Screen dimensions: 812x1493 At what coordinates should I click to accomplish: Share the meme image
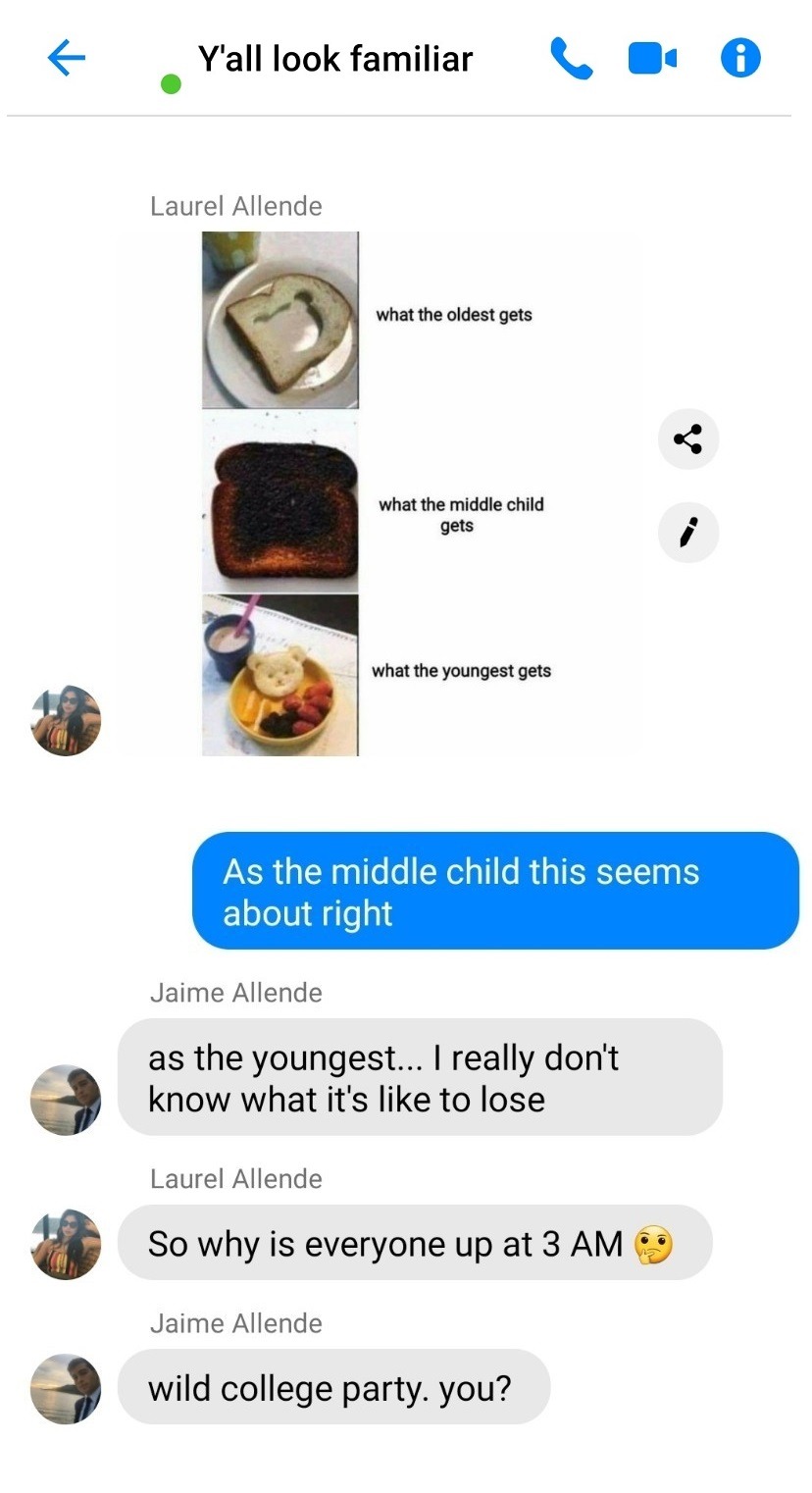click(x=687, y=438)
